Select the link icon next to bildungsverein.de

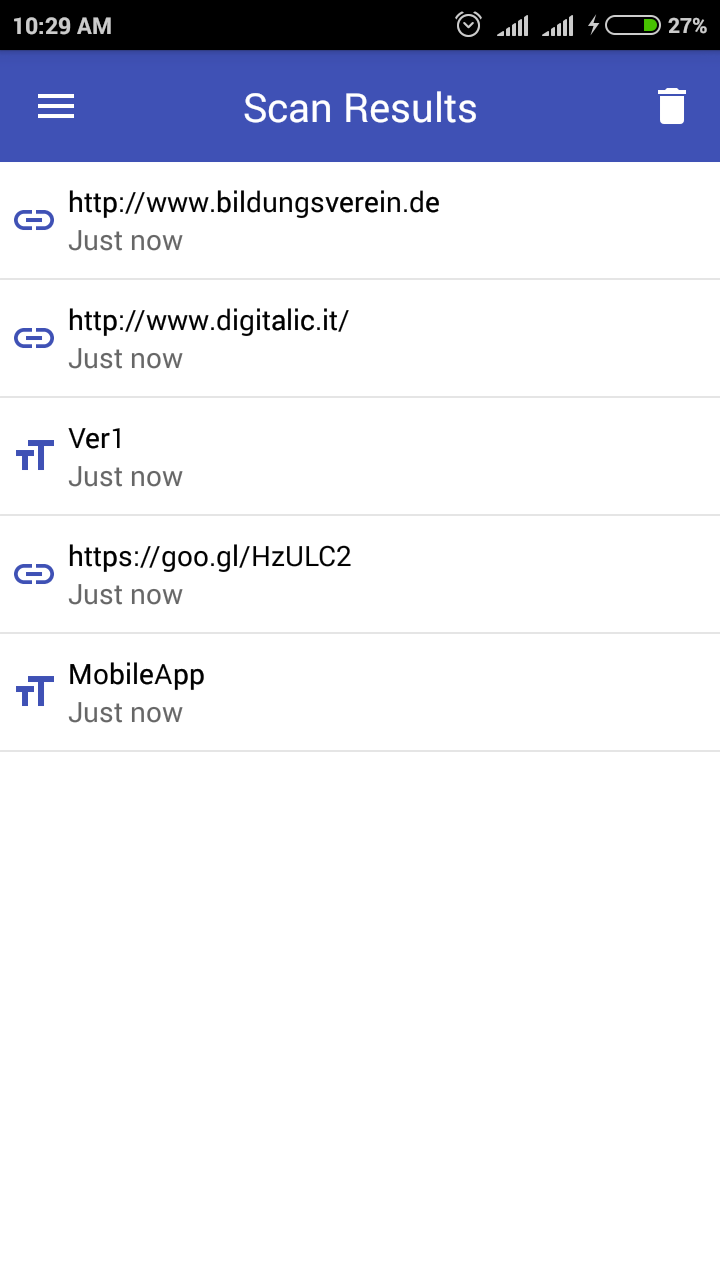[34, 219]
